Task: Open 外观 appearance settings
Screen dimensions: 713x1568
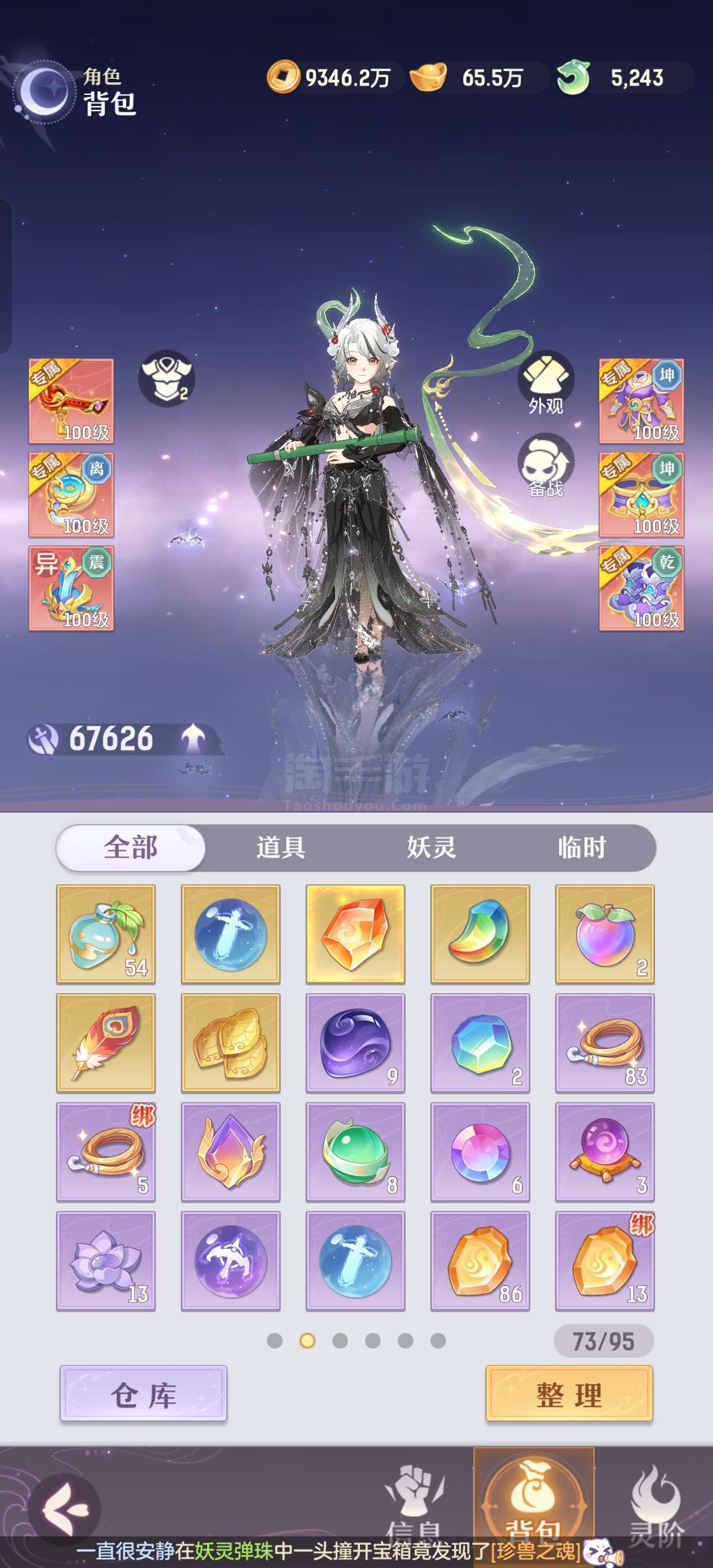Action: coord(545,382)
